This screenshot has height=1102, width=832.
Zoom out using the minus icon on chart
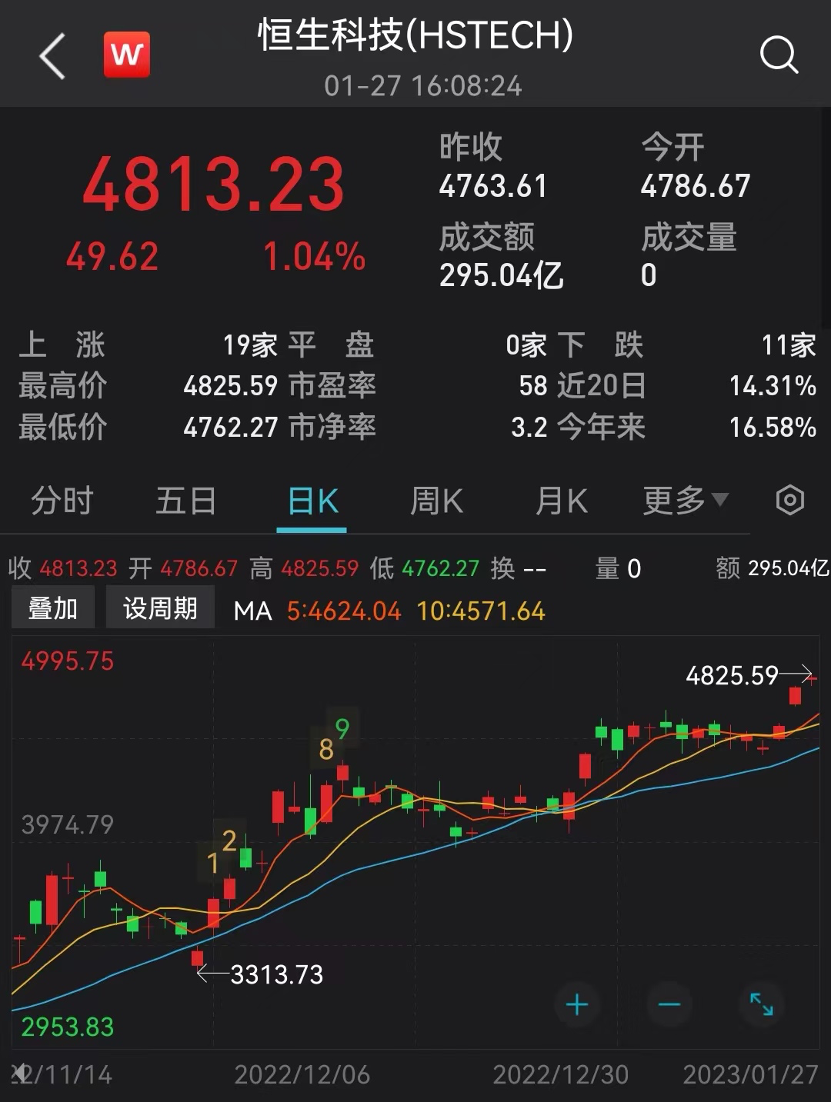pos(668,1004)
